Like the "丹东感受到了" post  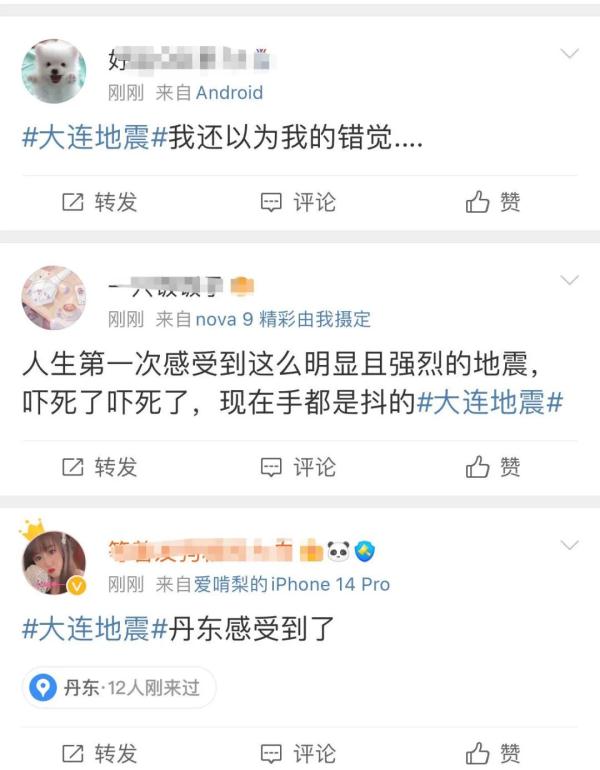tap(494, 753)
